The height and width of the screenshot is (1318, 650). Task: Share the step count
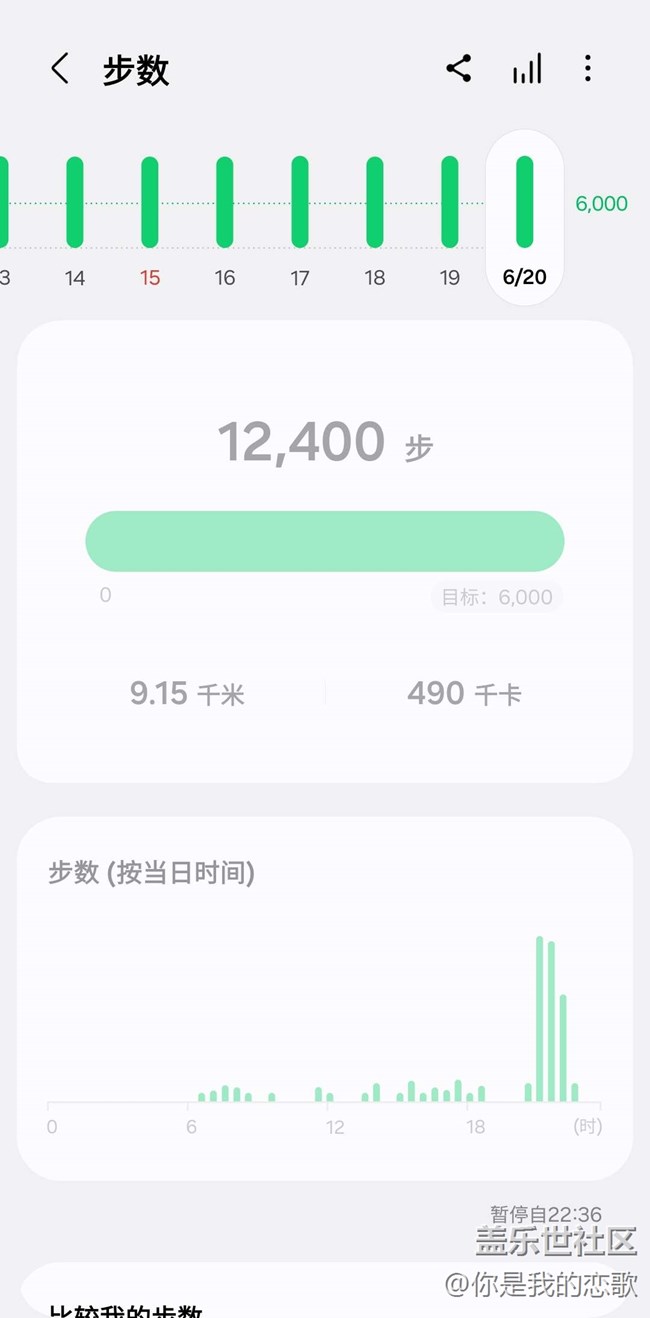459,69
